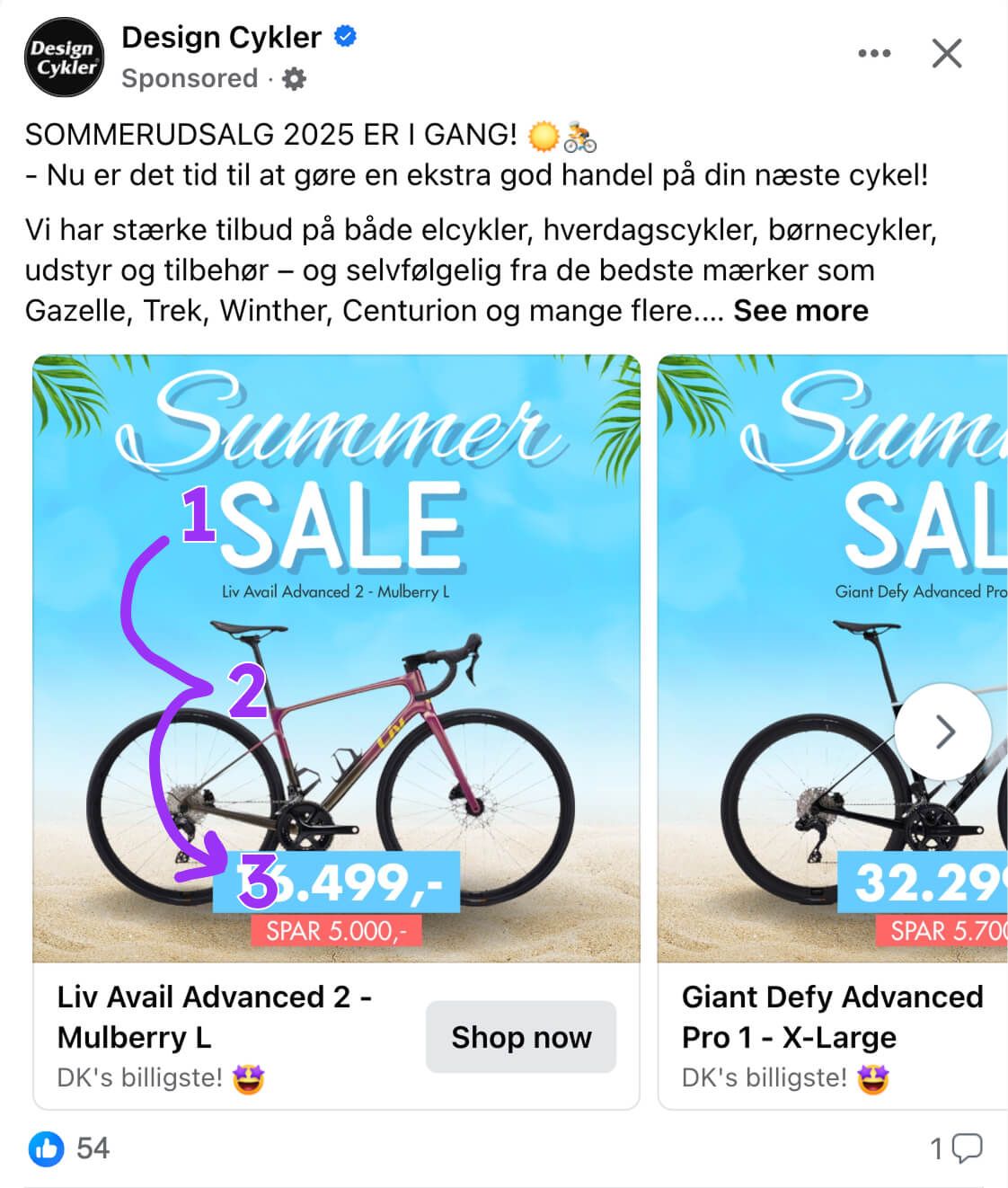Image resolution: width=1008 pixels, height=1188 pixels.
Task: Open the Design Cykler page name
Action: 221,38
